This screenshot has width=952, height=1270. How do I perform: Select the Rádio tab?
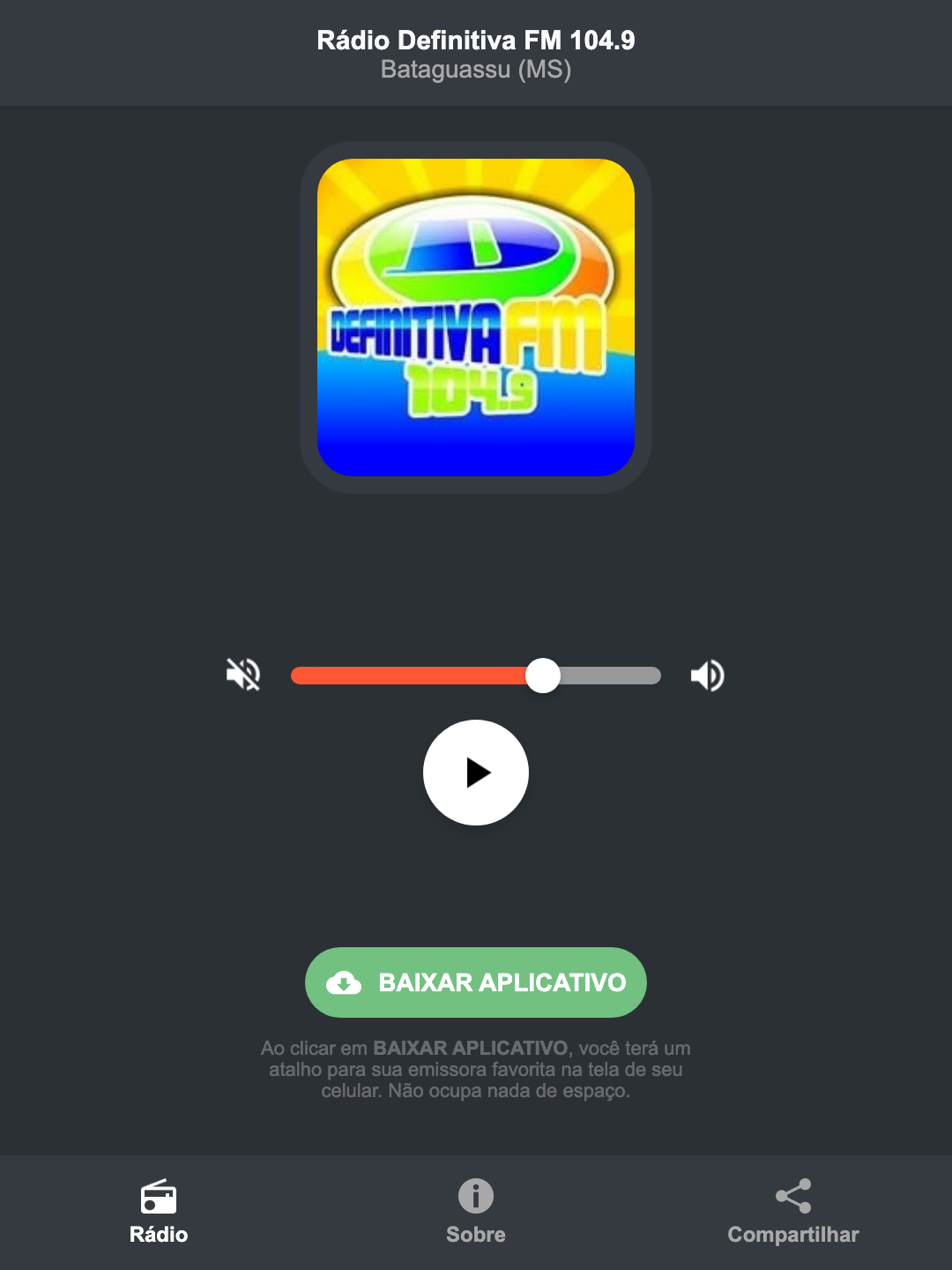coord(159,1213)
